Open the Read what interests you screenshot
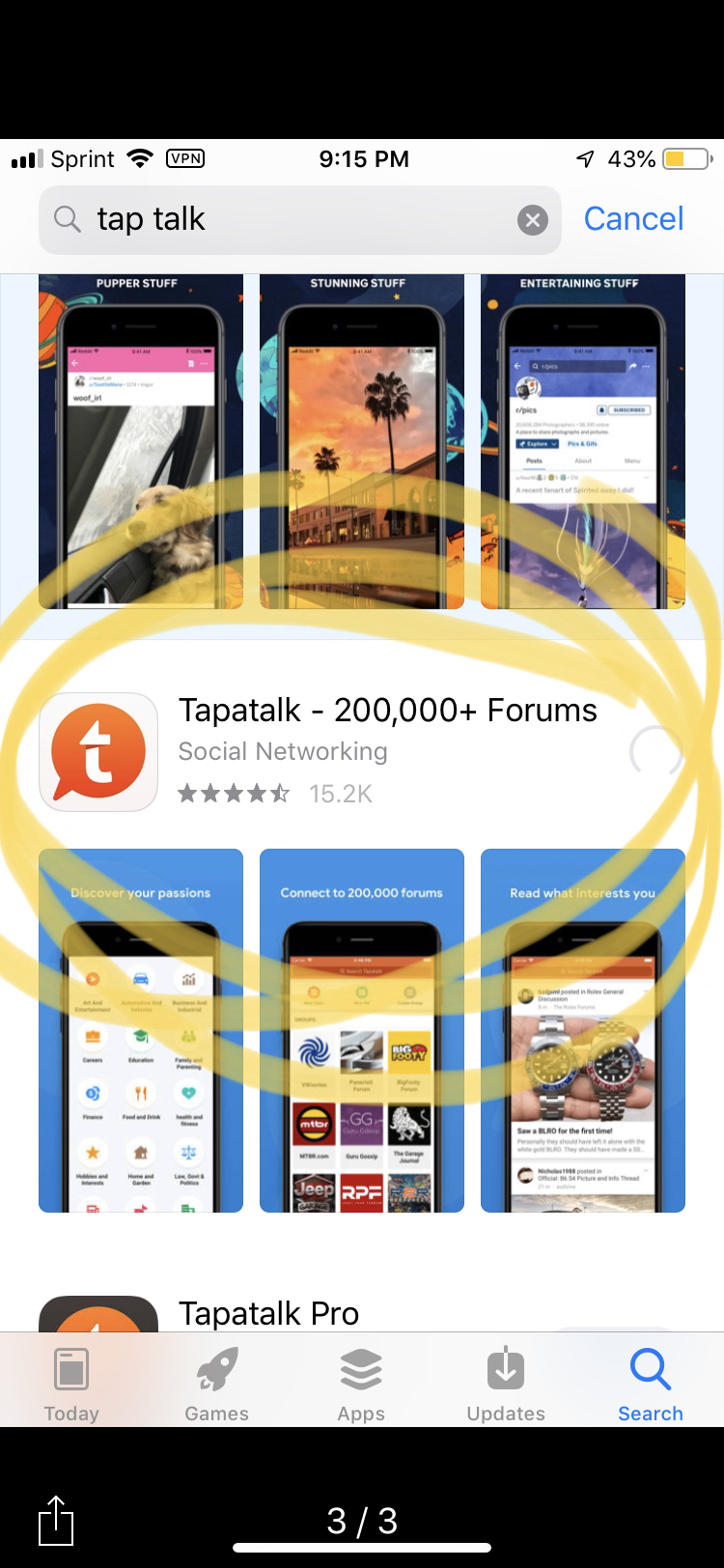The width and height of the screenshot is (724, 1568). point(583,1030)
